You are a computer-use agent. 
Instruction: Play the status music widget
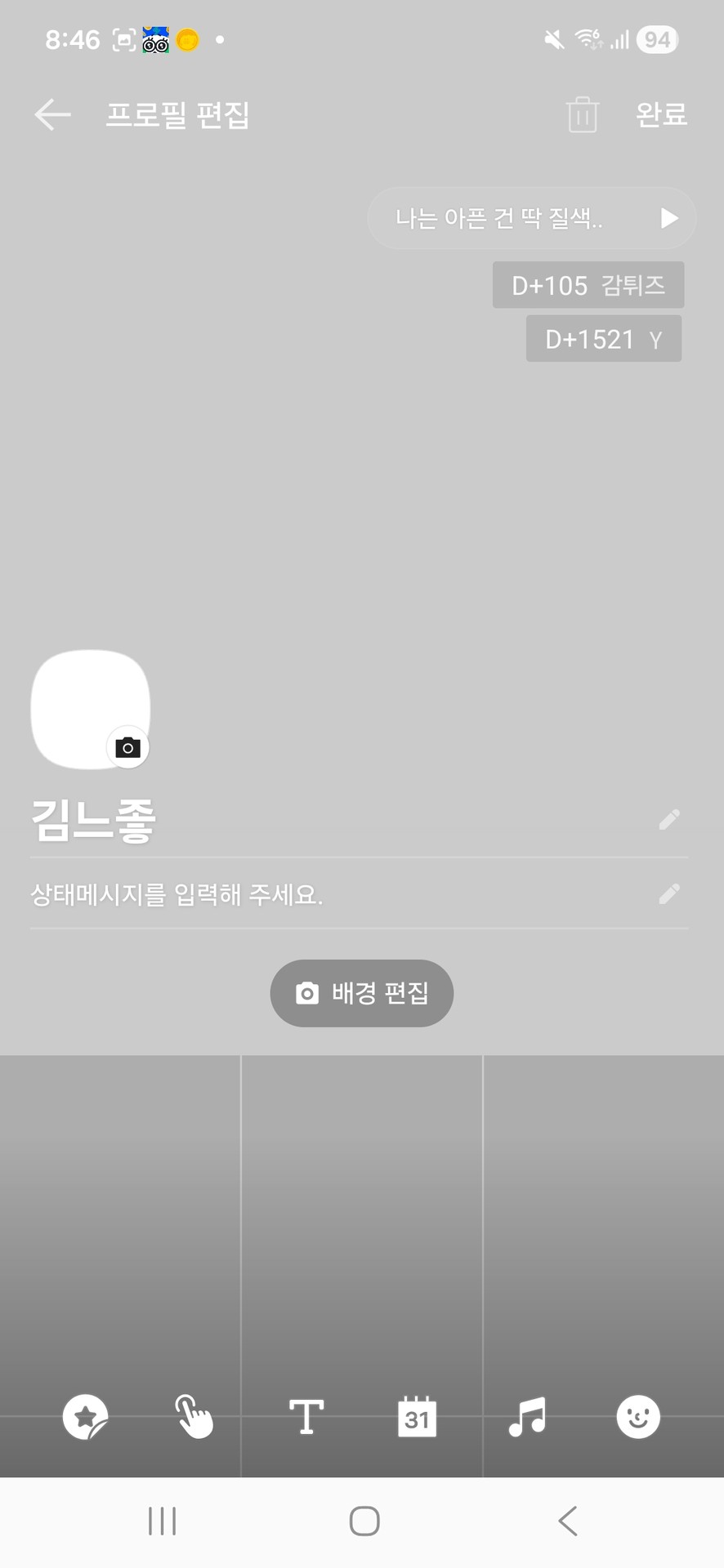(670, 218)
